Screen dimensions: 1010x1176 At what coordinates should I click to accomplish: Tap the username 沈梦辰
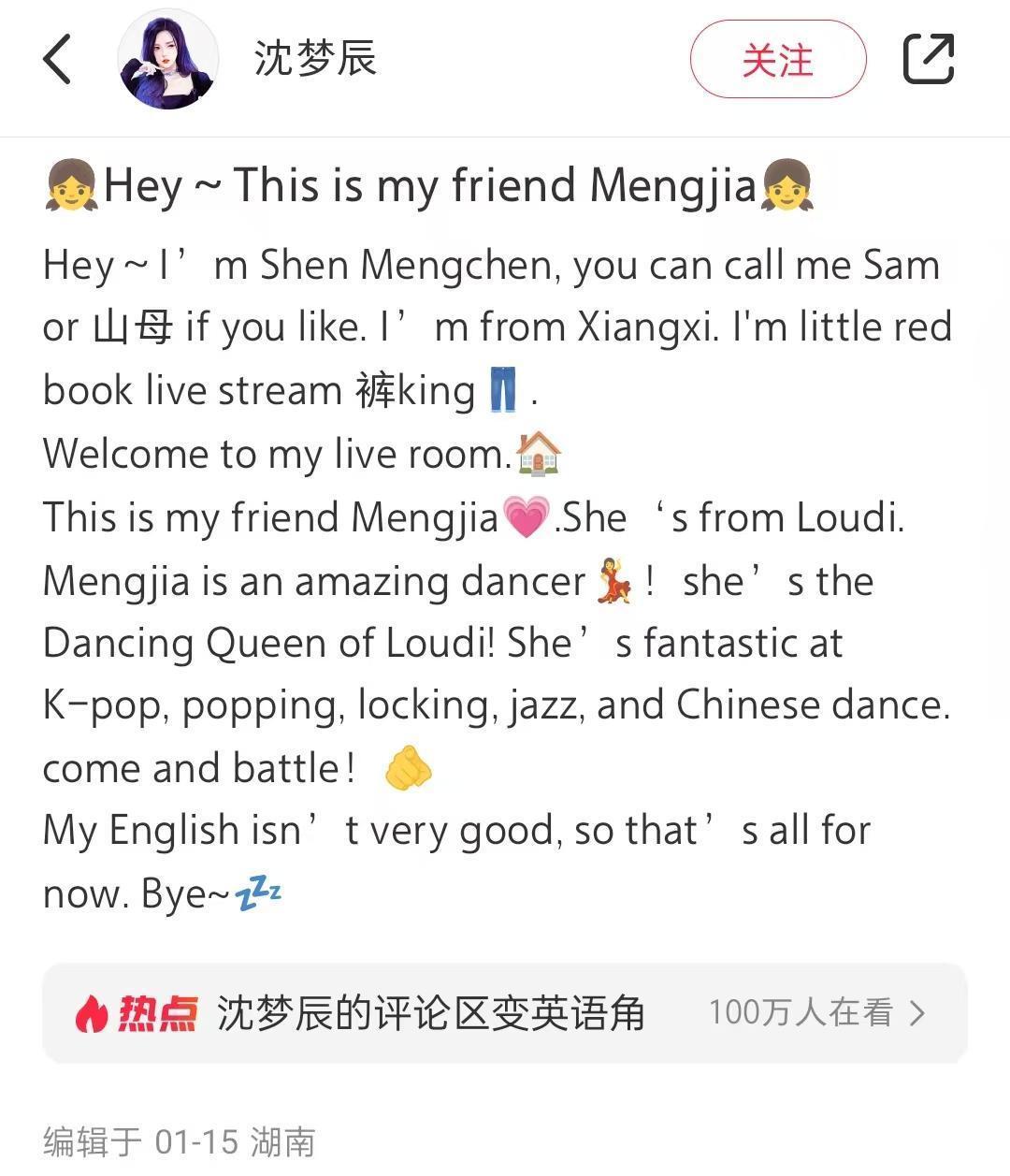[315, 59]
